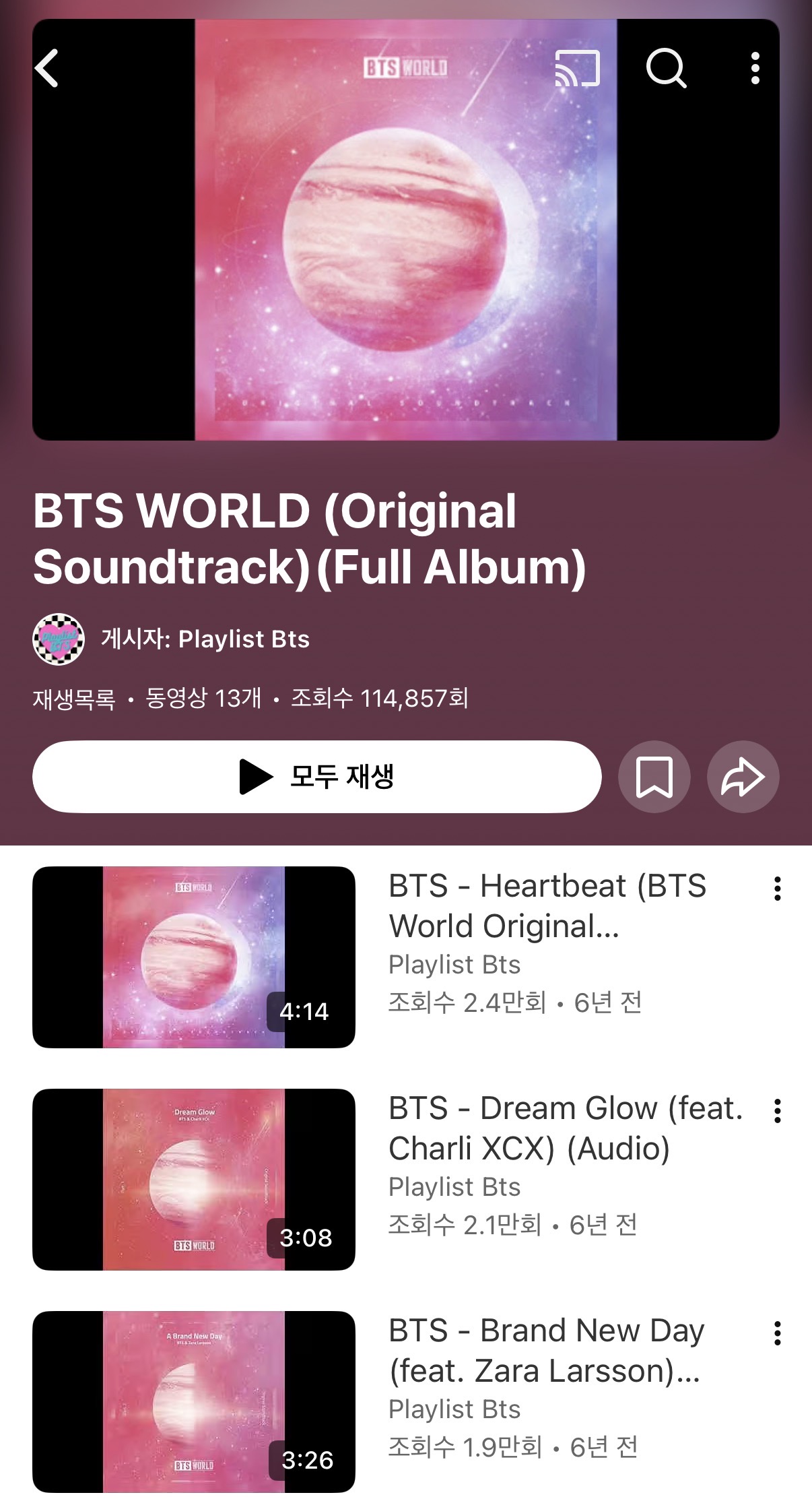Tap the 모두 재생 button
This screenshot has width=812, height=1499.
[316, 776]
